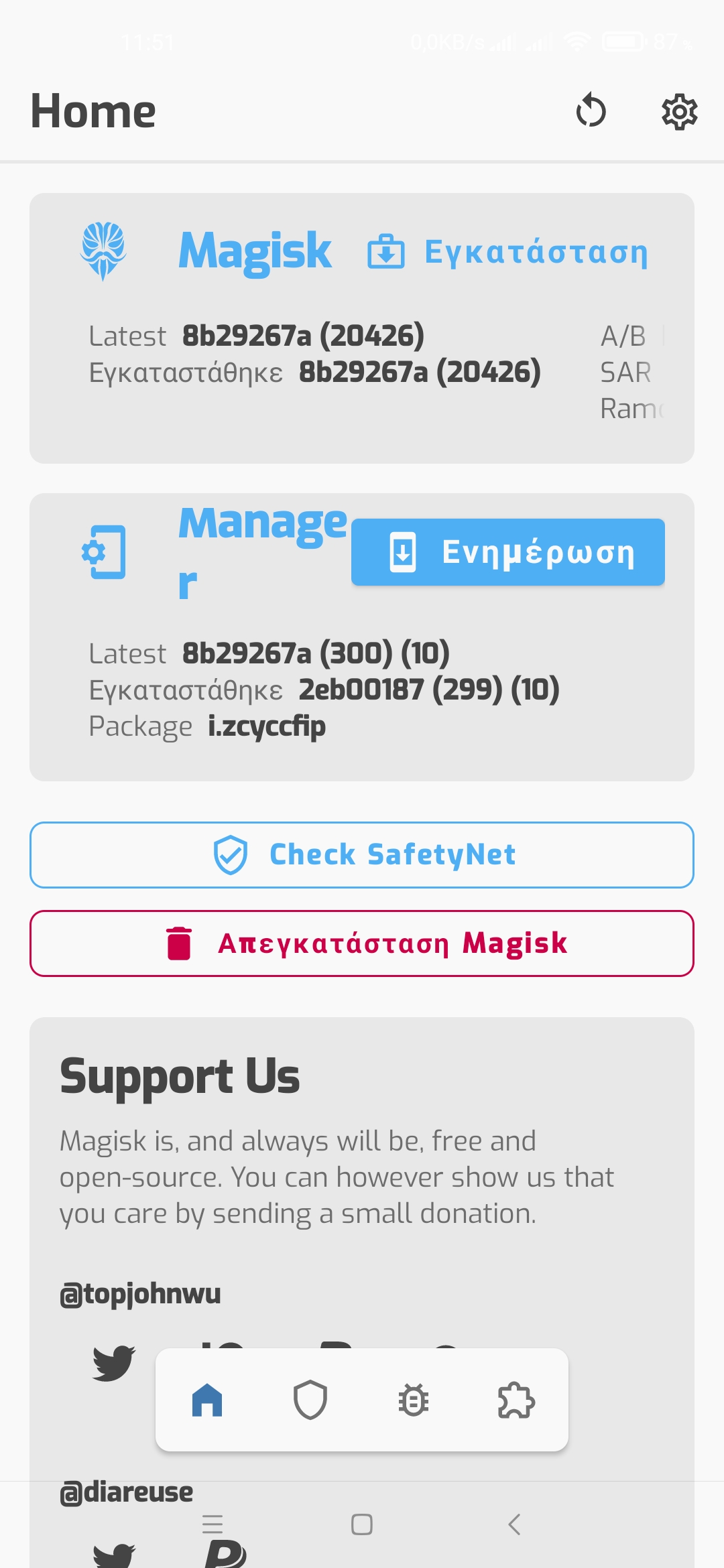Tap Απεγκατάσταση Magisk button
Viewport: 724px width, 1568px height.
pos(362,943)
